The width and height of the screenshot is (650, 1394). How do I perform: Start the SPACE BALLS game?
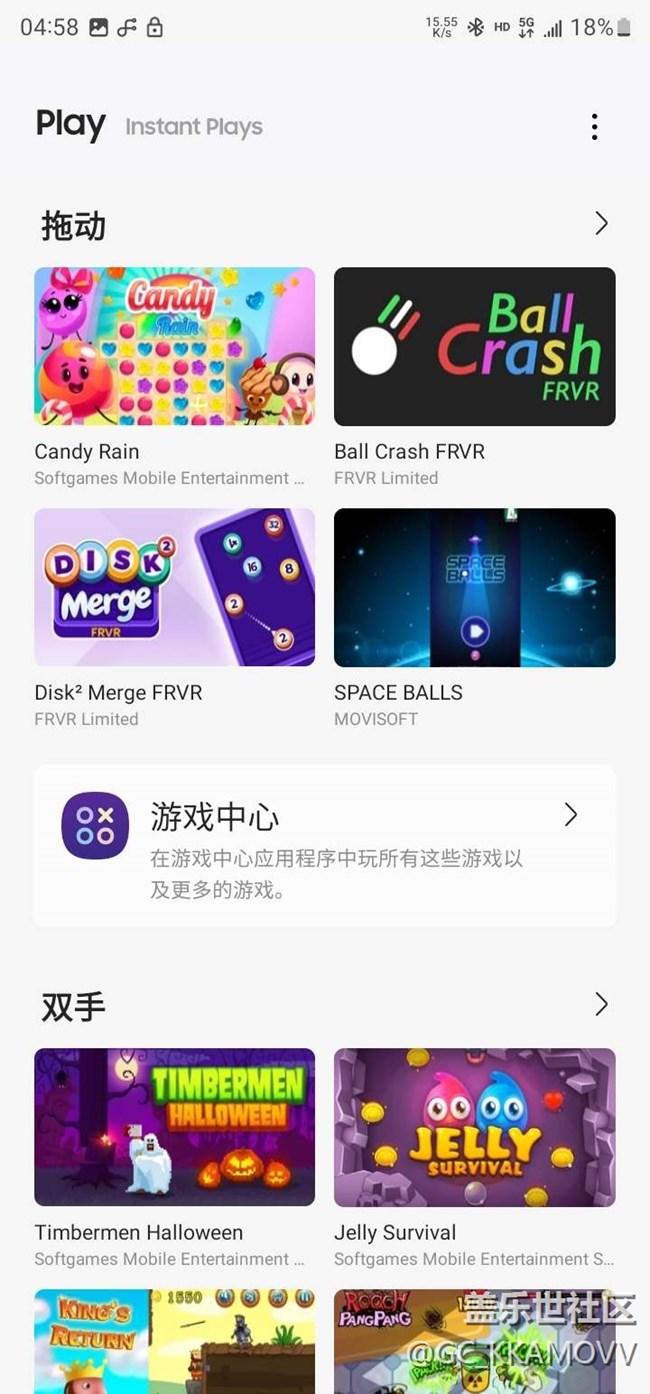tap(474, 587)
